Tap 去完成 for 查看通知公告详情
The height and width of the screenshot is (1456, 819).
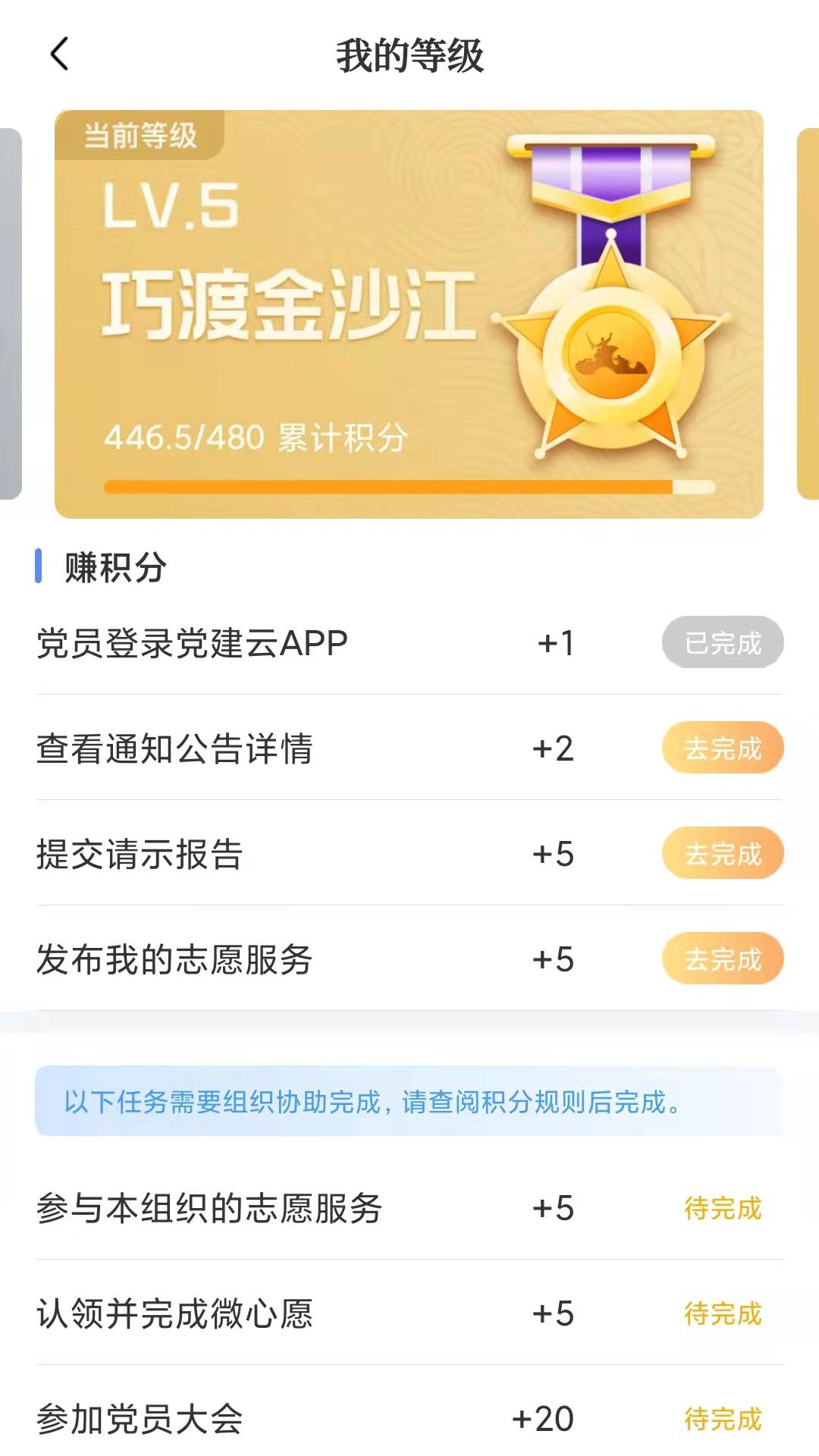(x=722, y=748)
